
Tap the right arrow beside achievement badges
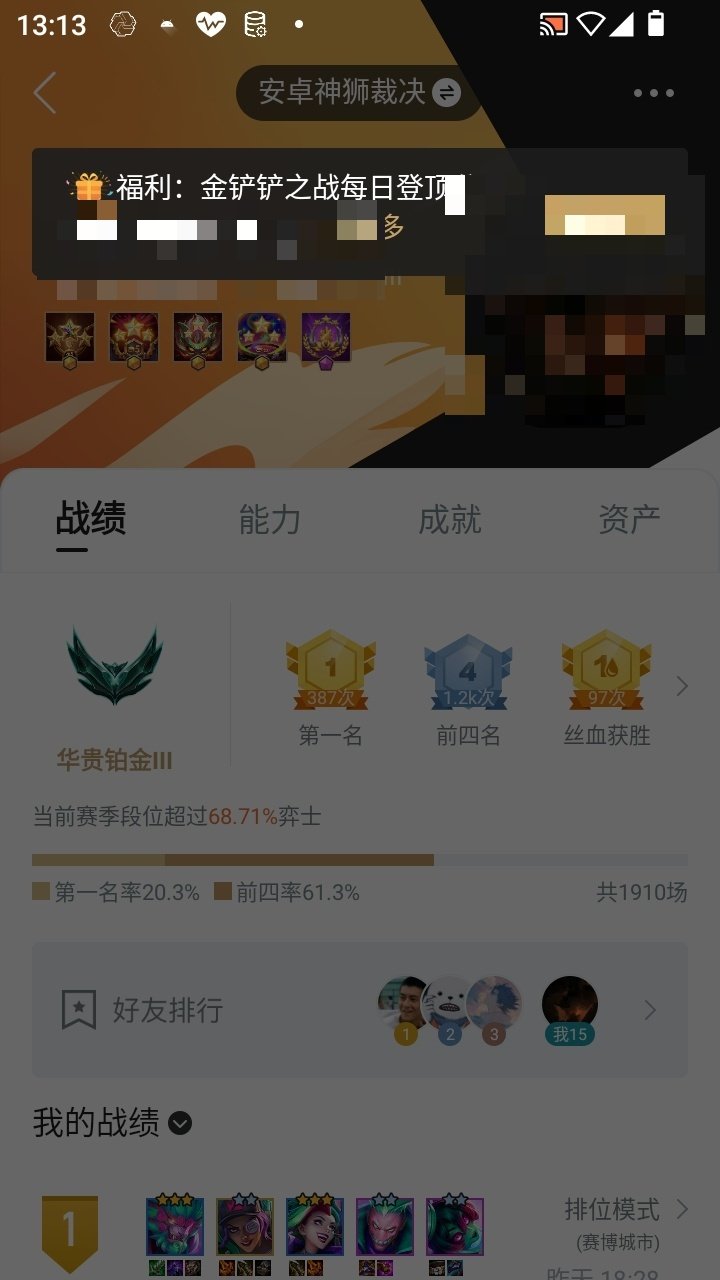tap(683, 686)
